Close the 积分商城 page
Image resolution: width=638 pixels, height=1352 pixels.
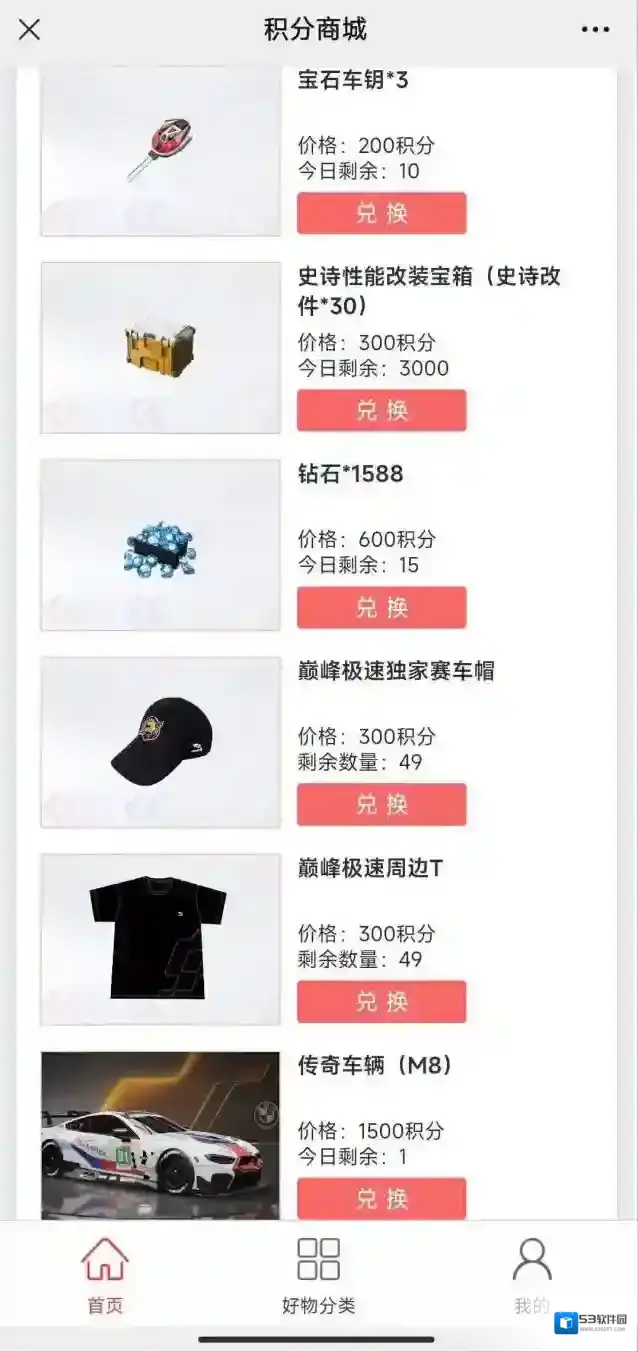coord(30,30)
